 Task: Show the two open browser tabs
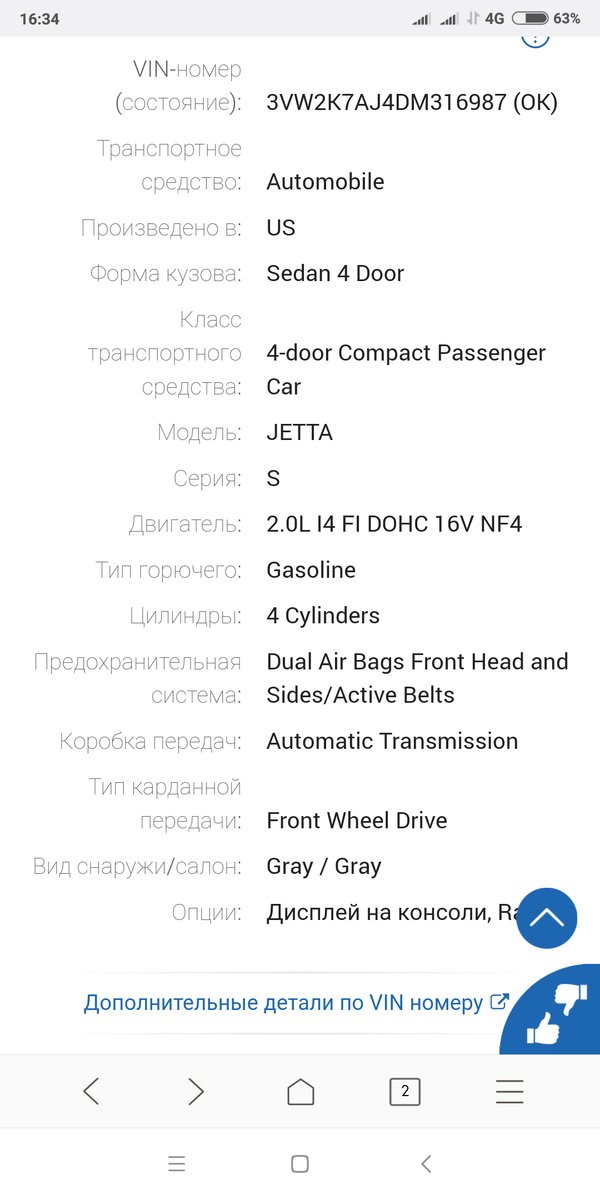(405, 1091)
